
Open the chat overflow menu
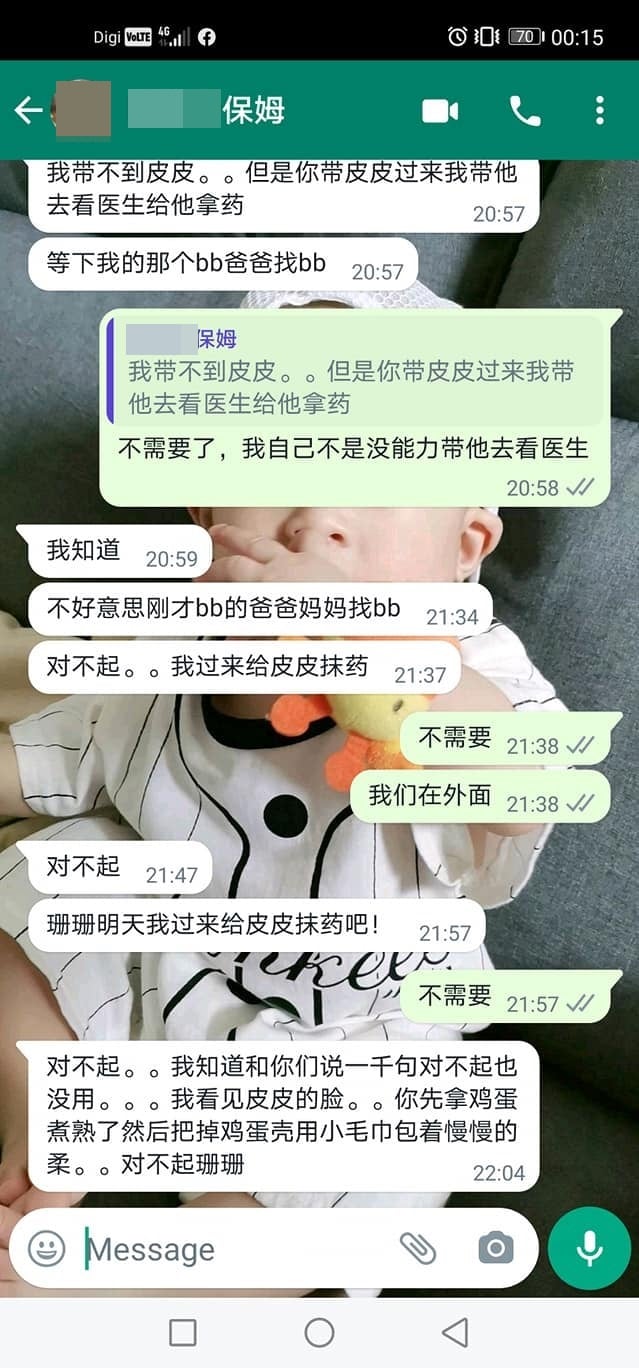pos(599,111)
